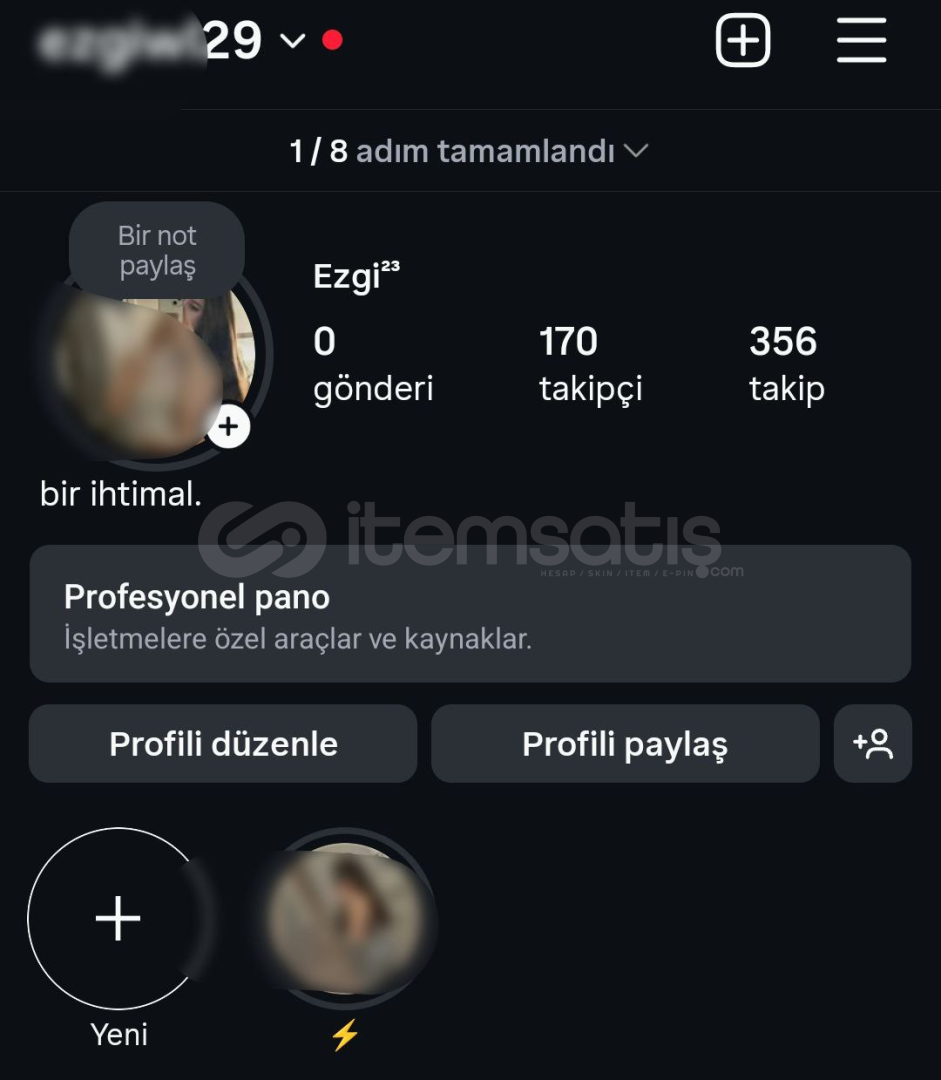Add a story via profile picture plus

pyautogui.click(x=229, y=427)
